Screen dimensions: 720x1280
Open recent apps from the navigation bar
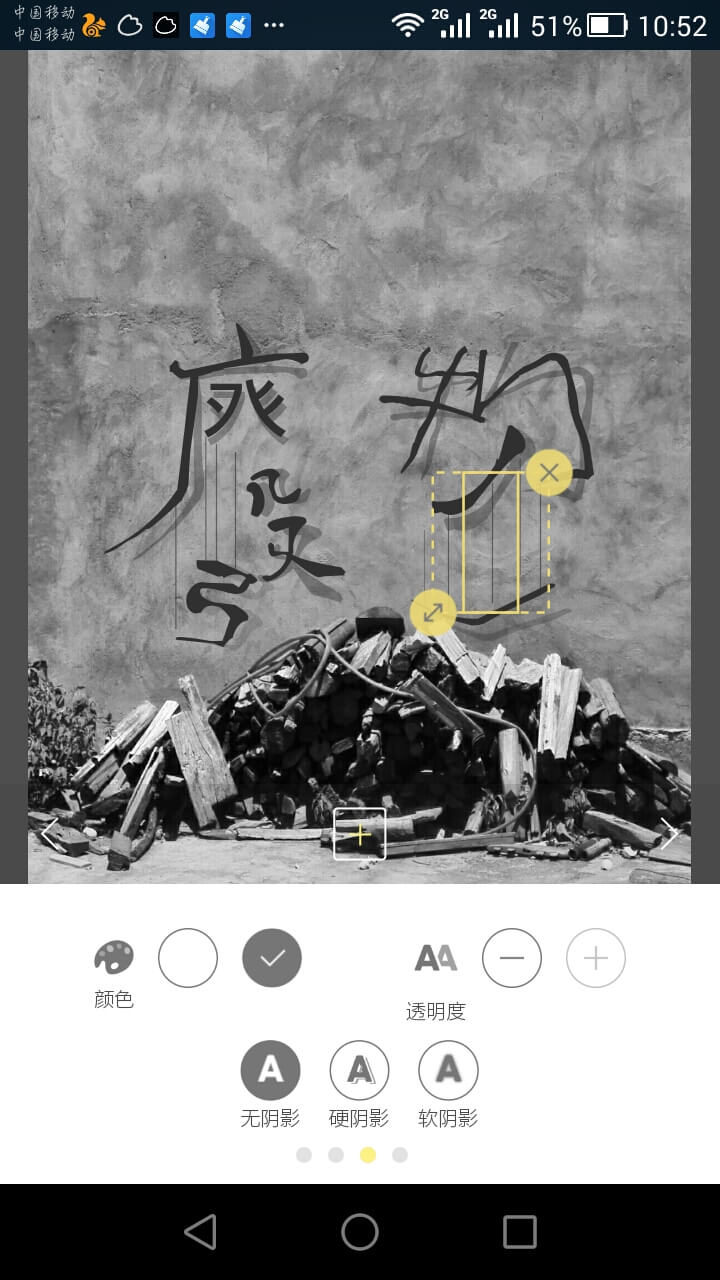[x=519, y=1232]
